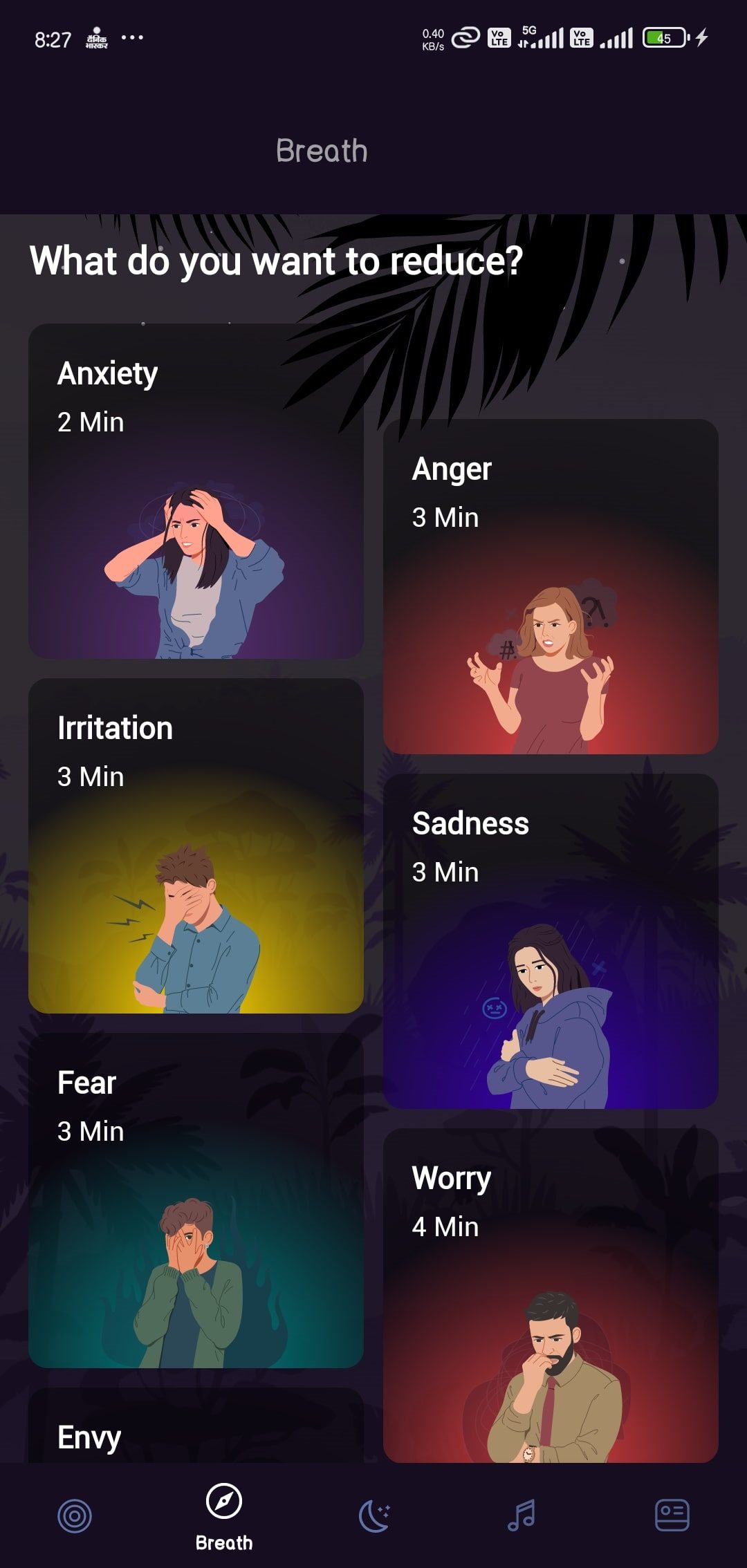747x1568 pixels.
Task: Open the Anxiety 2 Min breathing card
Action: (x=196, y=491)
